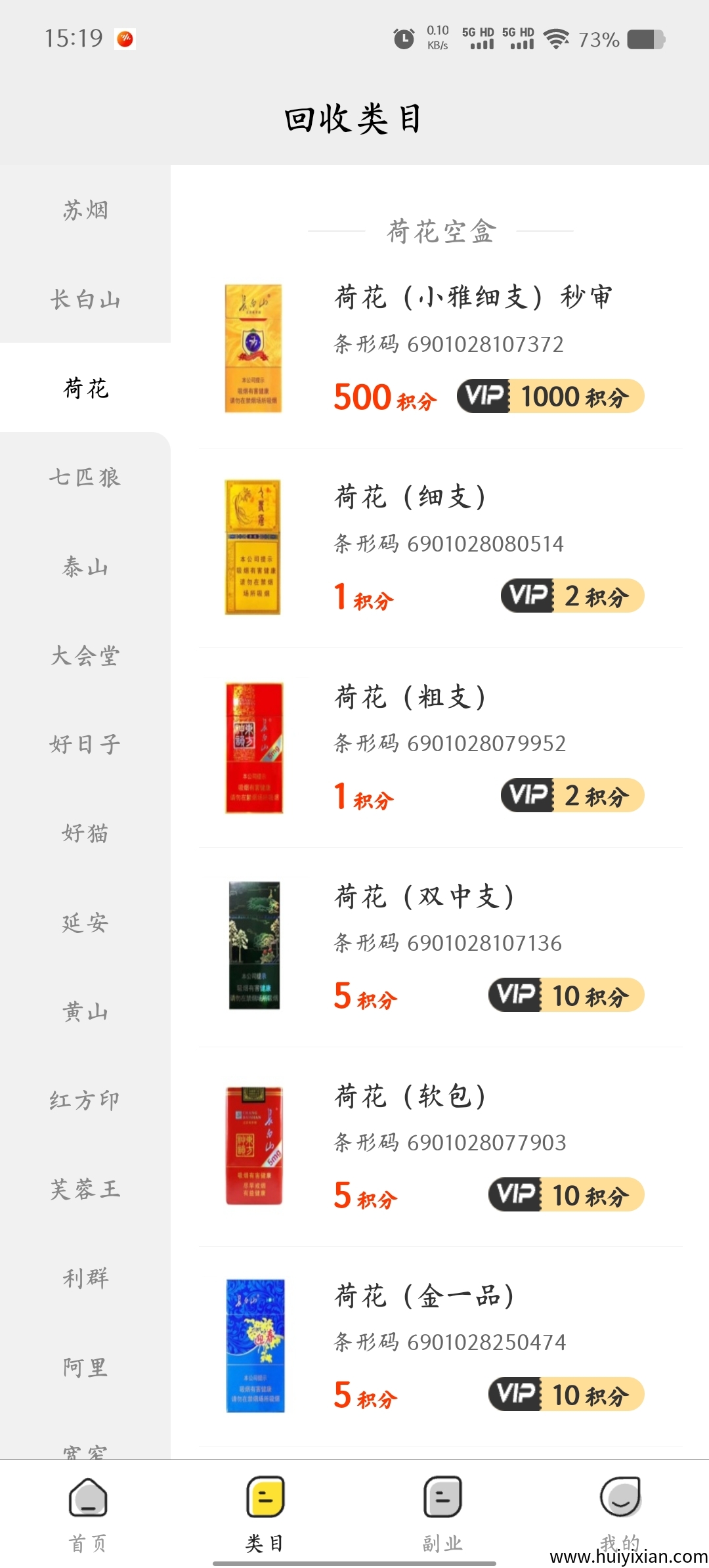The image size is (709, 1568).
Task: Switch to 长白山 in the sidebar
Action: (85, 299)
